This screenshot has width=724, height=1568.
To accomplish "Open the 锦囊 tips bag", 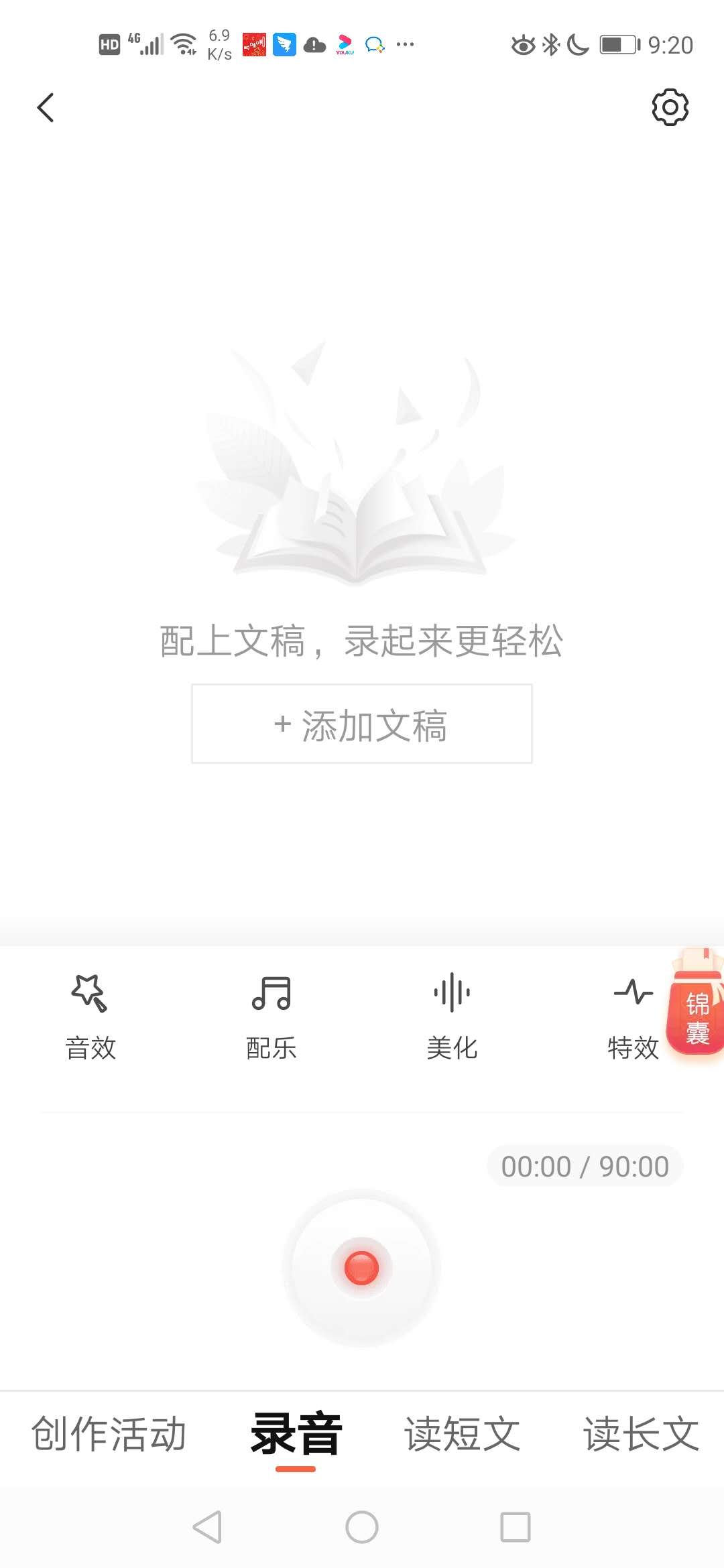I will pos(697,1005).
